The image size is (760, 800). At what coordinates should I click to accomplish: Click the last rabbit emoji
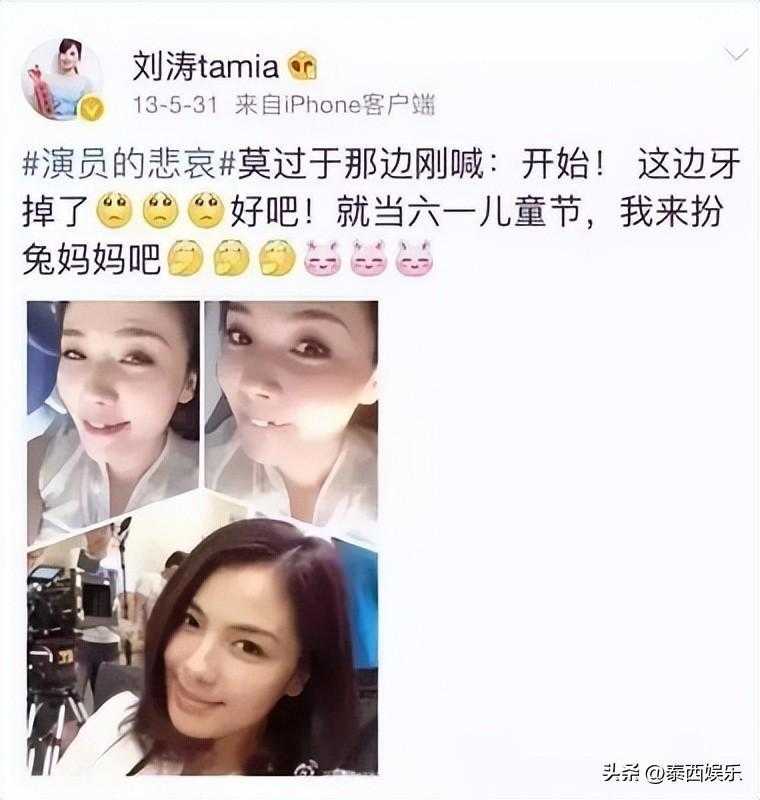(414, 258)
